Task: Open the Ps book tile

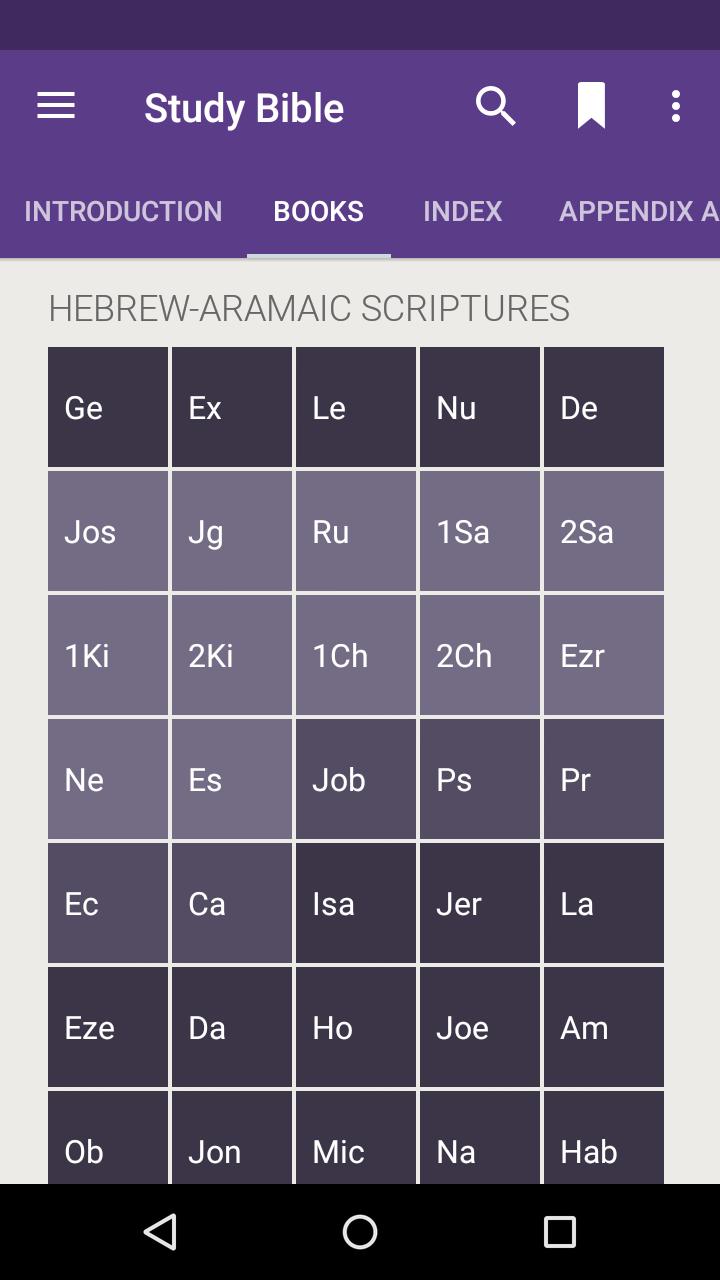Action: (x=480, y=779)
